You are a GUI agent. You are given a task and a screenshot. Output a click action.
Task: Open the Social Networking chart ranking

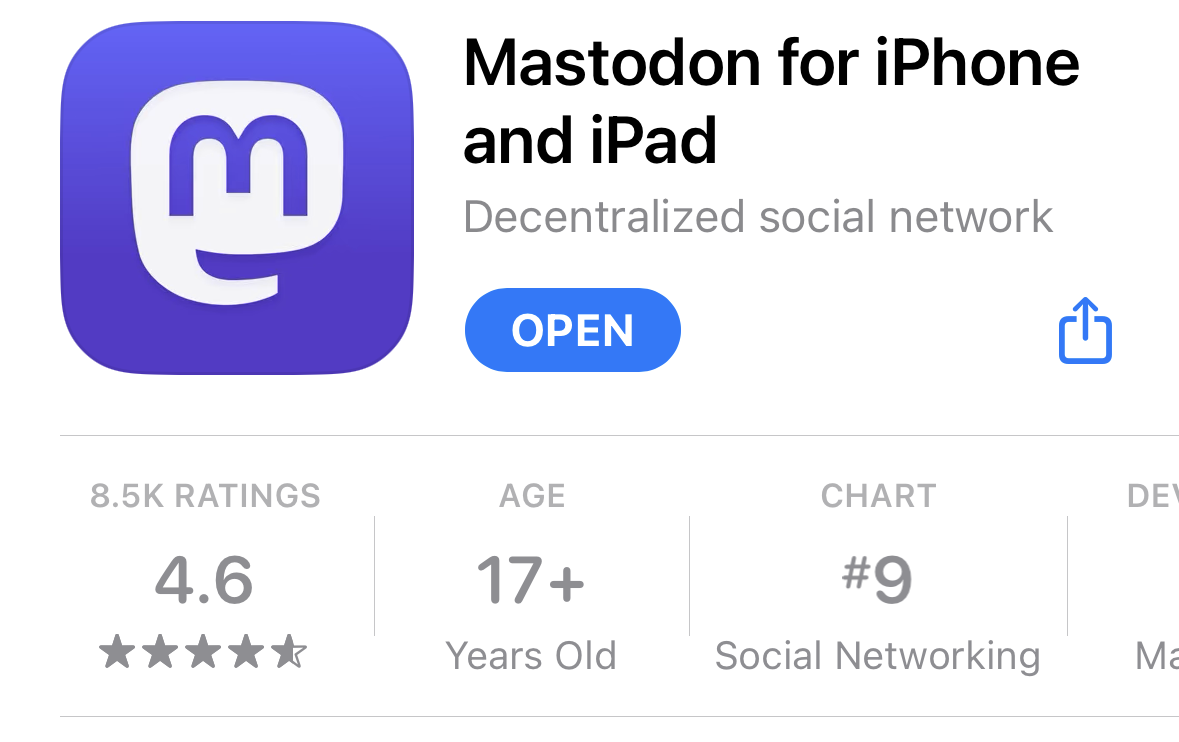(x=877, y=580)
